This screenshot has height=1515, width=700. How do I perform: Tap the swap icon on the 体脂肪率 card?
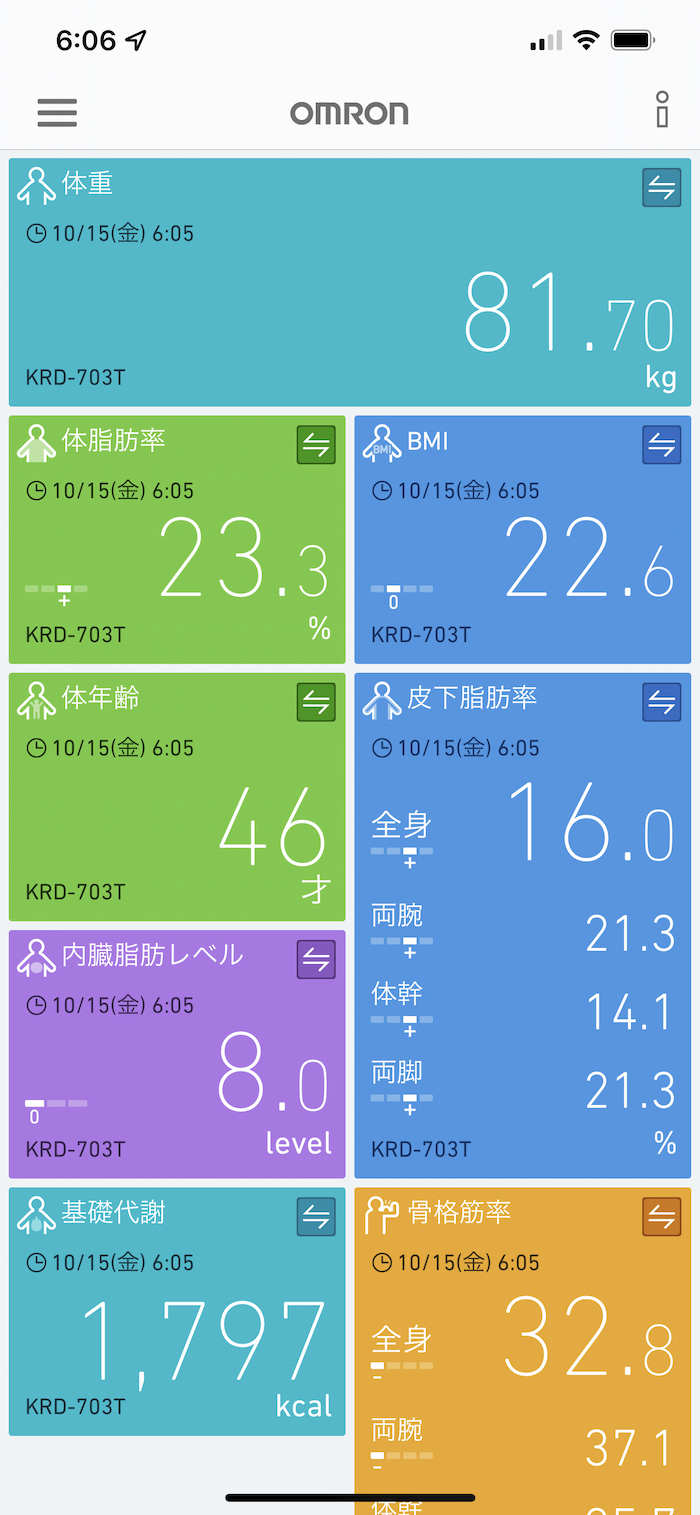tap(316, 445)
